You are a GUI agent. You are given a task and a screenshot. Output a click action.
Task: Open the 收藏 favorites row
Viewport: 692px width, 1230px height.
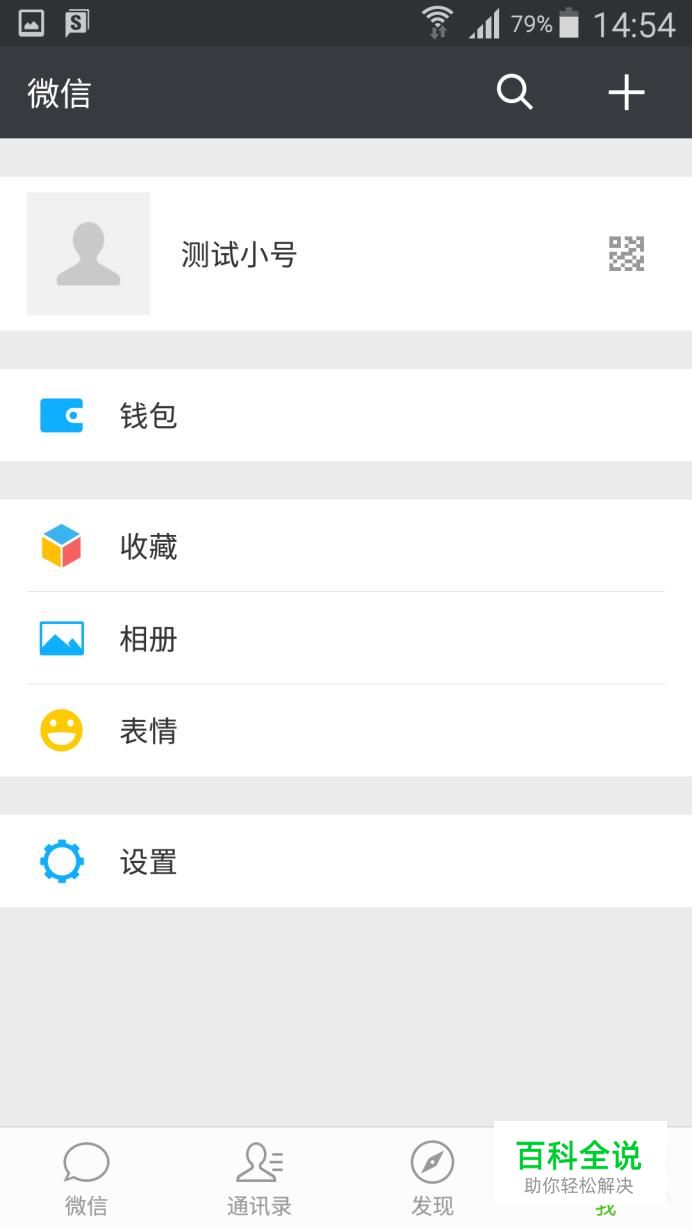(345, 546)
